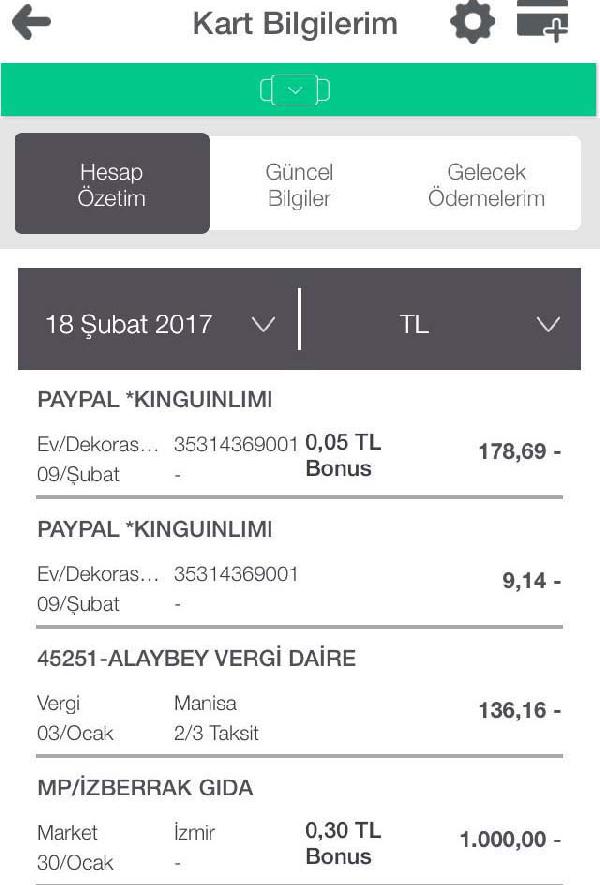Switch to Güncel Bilgiler tab
This screenshot has height=885, width=600.
point(299,185)
